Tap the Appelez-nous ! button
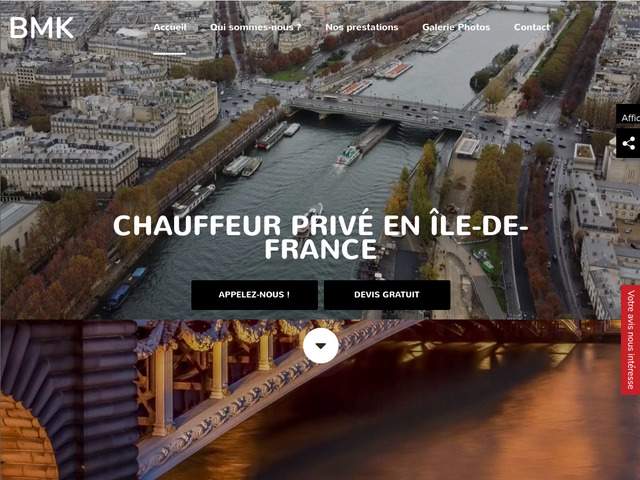Screen dimensions: 640x480 click(254, 295)
